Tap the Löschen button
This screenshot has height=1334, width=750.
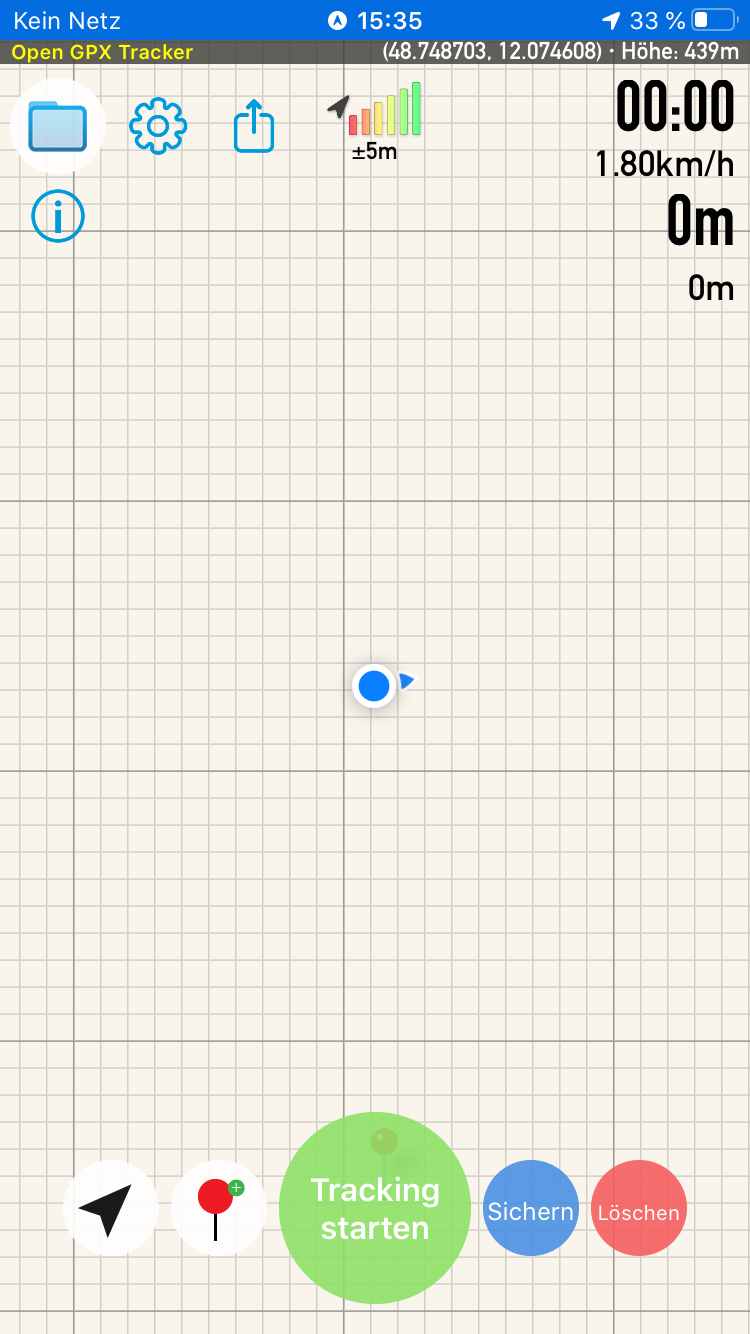click(639, 1208)
